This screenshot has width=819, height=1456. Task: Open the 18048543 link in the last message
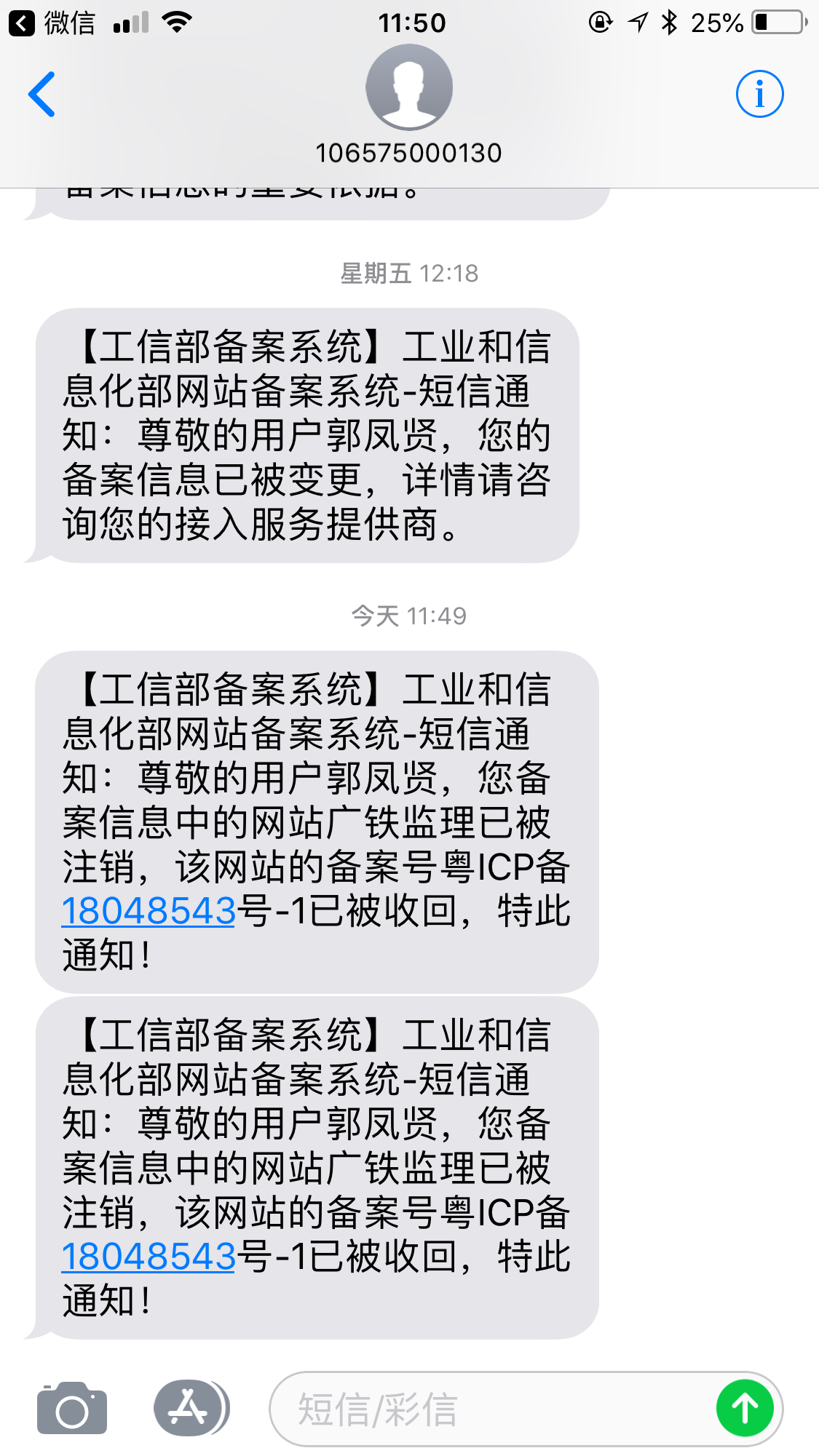(149, 1257)
